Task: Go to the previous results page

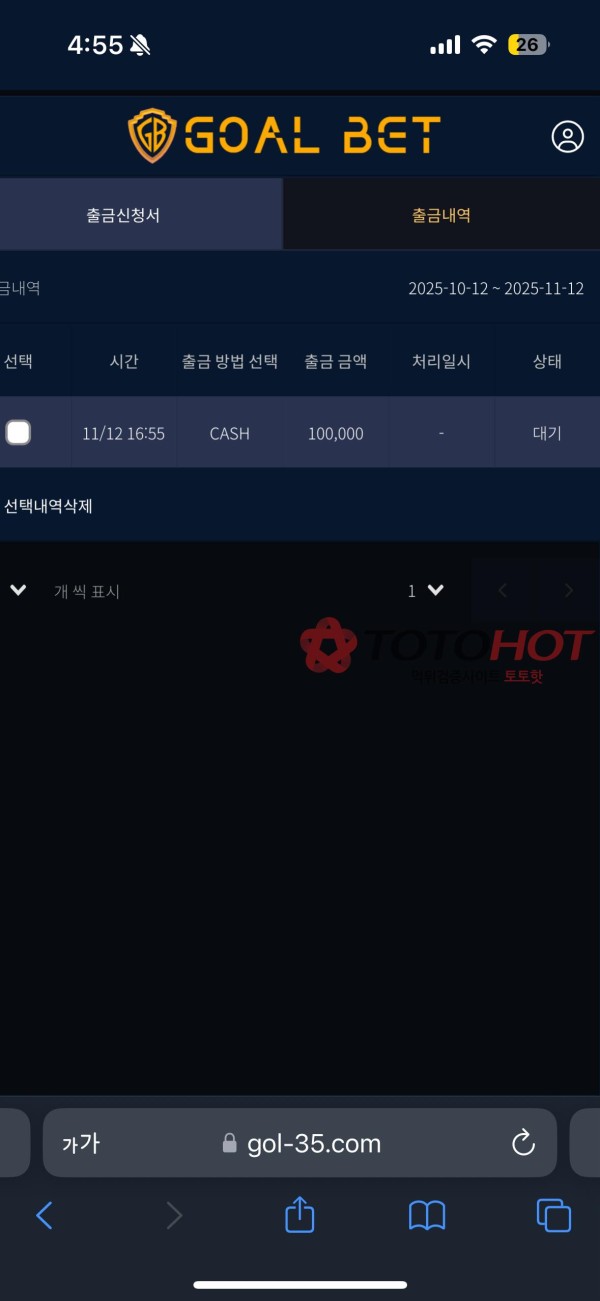Action: tap(503, 591)
